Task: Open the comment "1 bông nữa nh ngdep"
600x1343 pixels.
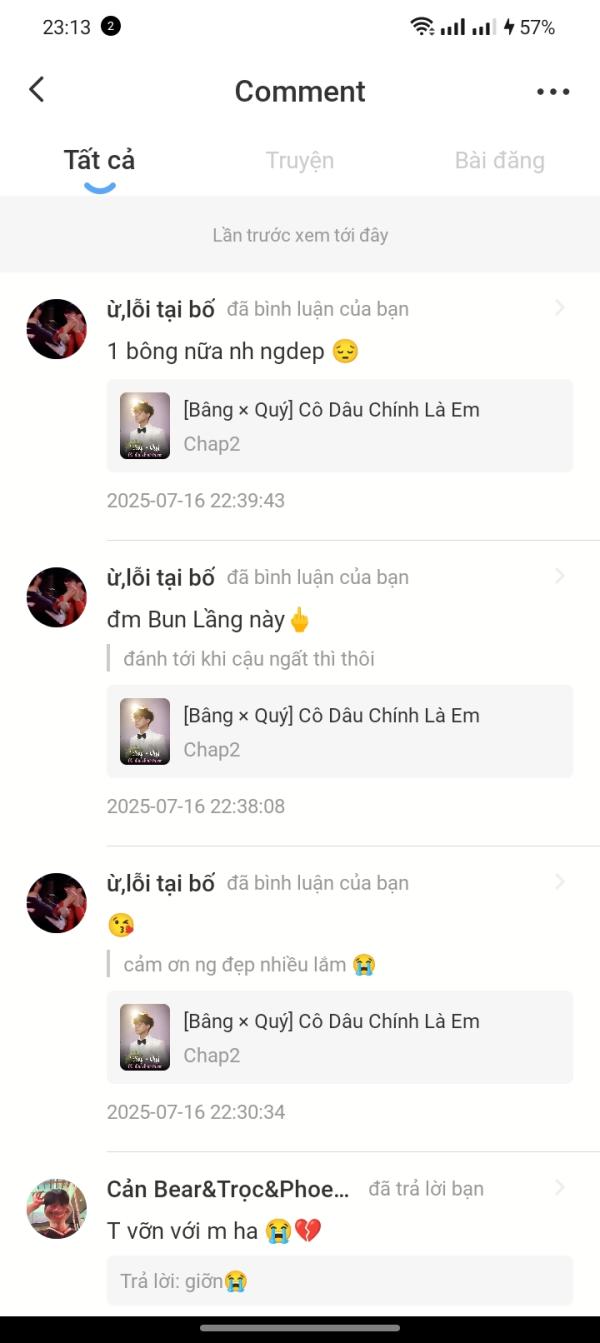Action: 232,351
